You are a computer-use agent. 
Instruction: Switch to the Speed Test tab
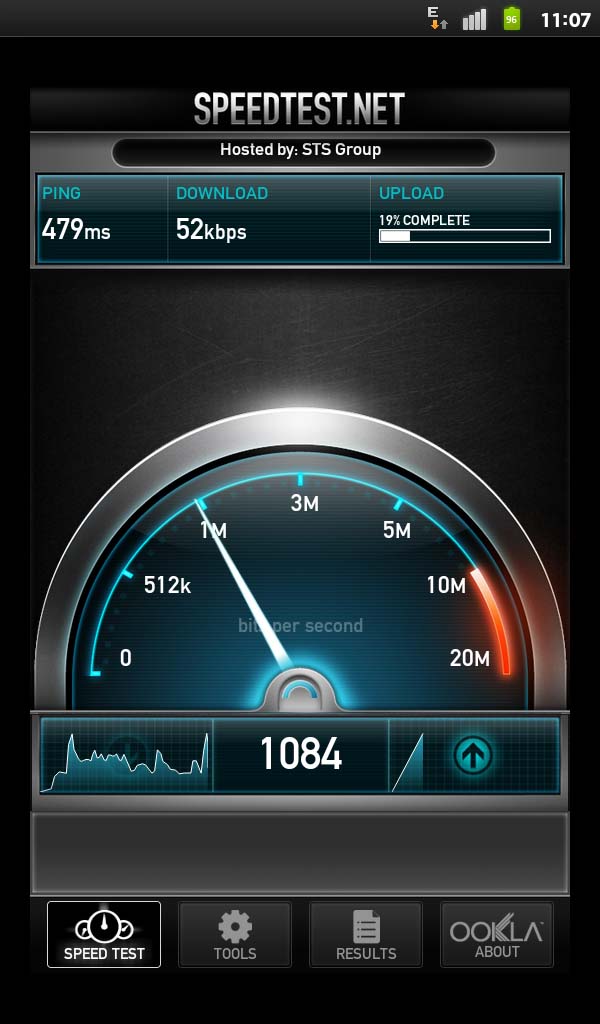tap(104, 935)
